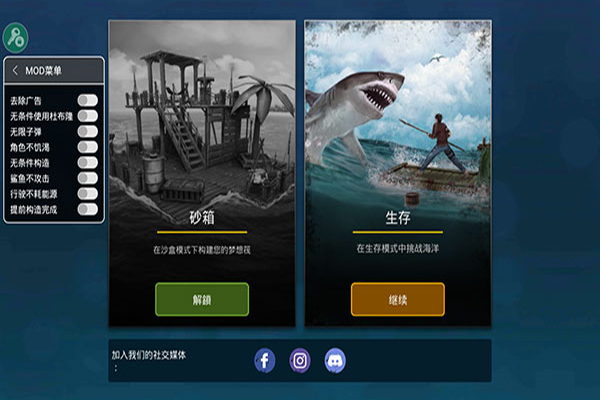The image size is (600, 400).
Task: Tap the green MOD floating icon
Action: tap(16, 37)
